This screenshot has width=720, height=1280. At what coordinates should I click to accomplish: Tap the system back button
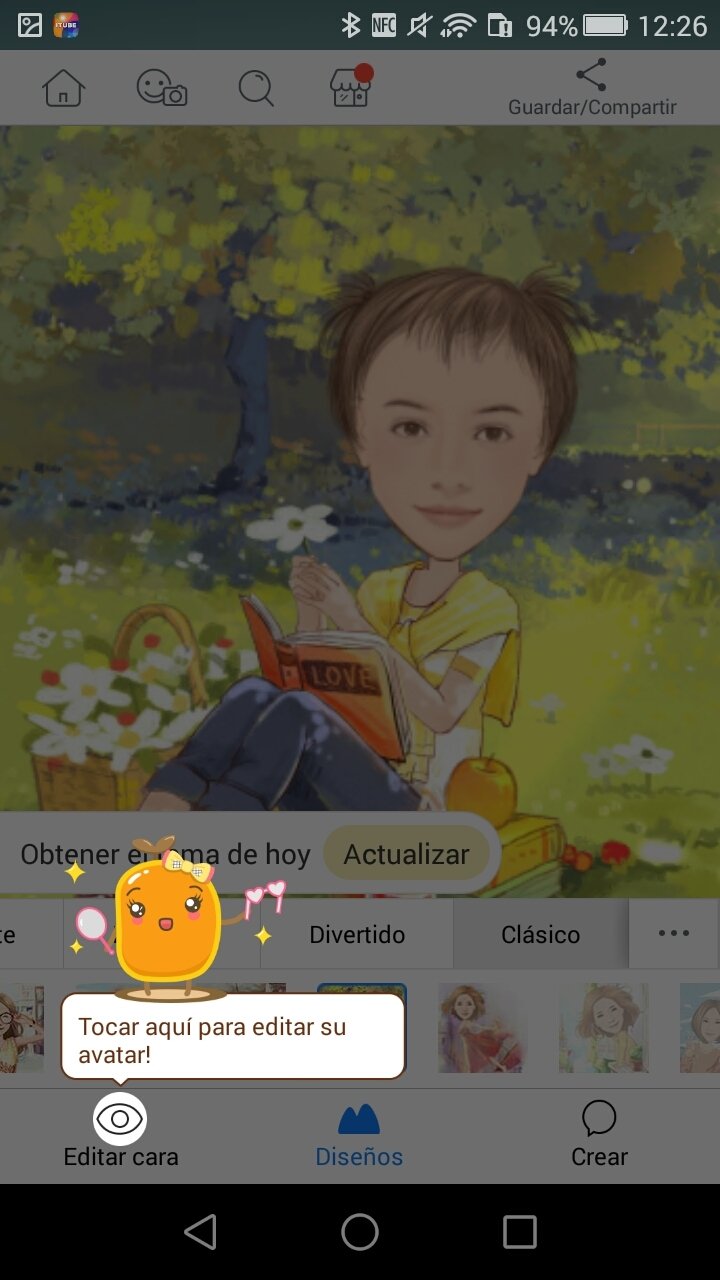coord(201,1232)
